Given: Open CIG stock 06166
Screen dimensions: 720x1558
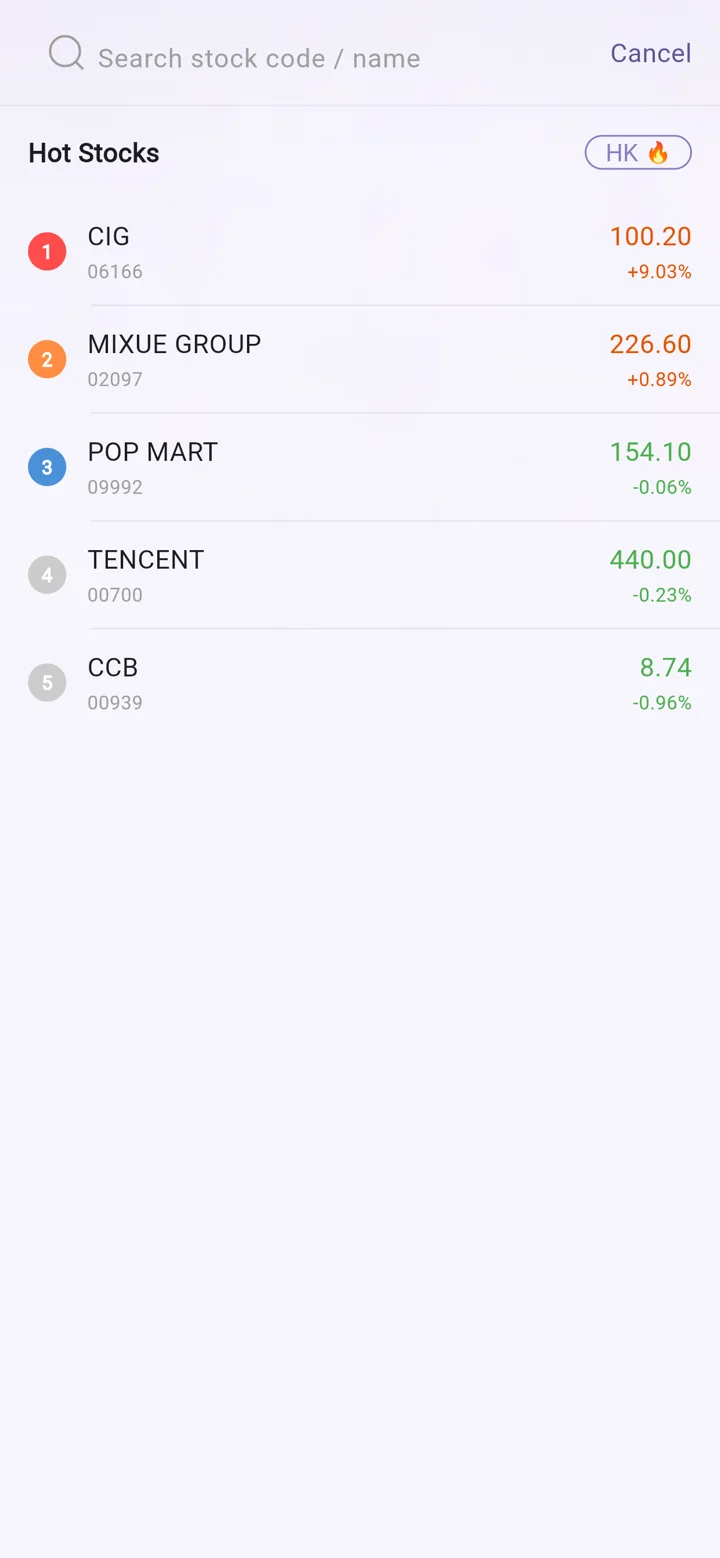Looking at the screenshot, I should click(360, 252).
